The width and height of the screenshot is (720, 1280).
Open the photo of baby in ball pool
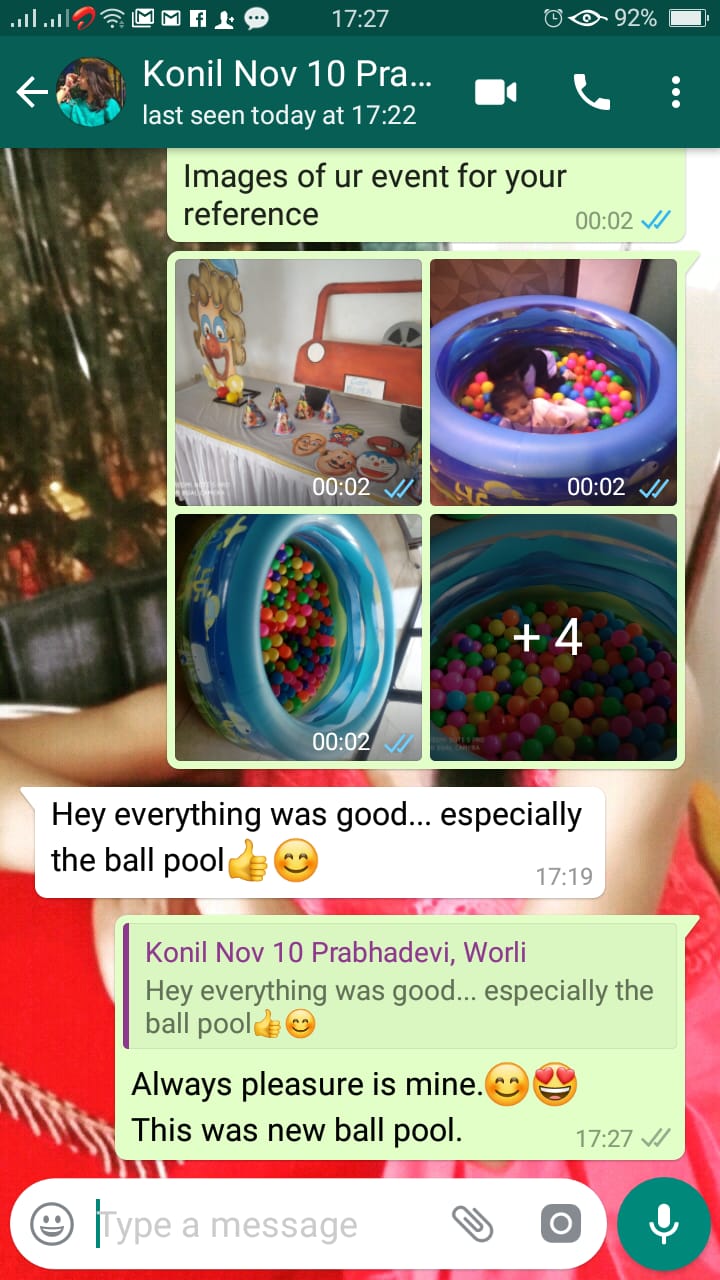click(553, 382)
